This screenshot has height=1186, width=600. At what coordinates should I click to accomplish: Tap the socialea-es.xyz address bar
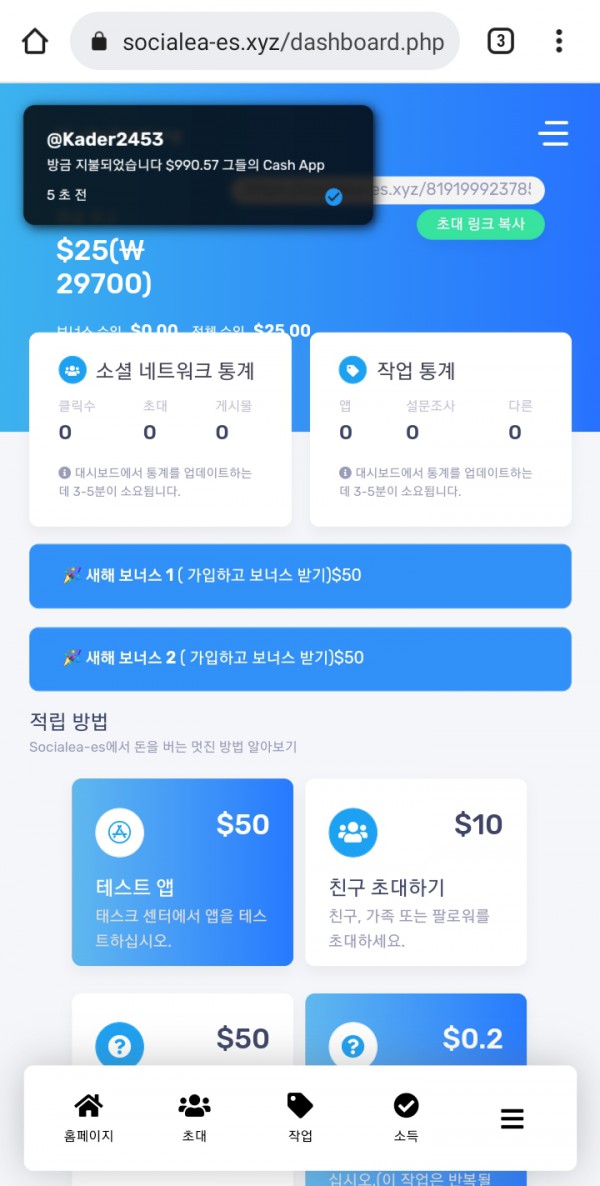click(x=265, y=42)
